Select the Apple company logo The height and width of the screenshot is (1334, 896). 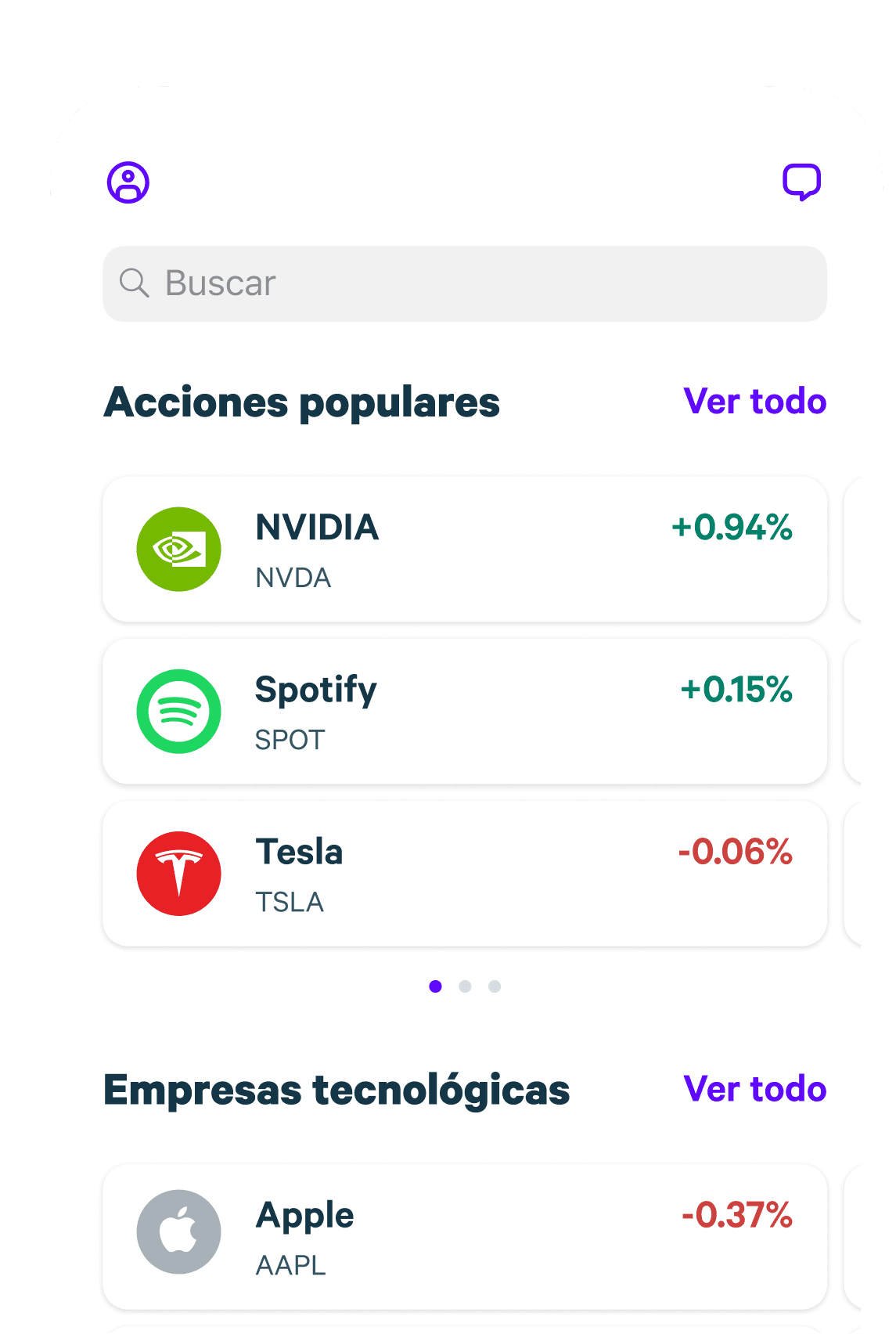[x=178, y=1231]
